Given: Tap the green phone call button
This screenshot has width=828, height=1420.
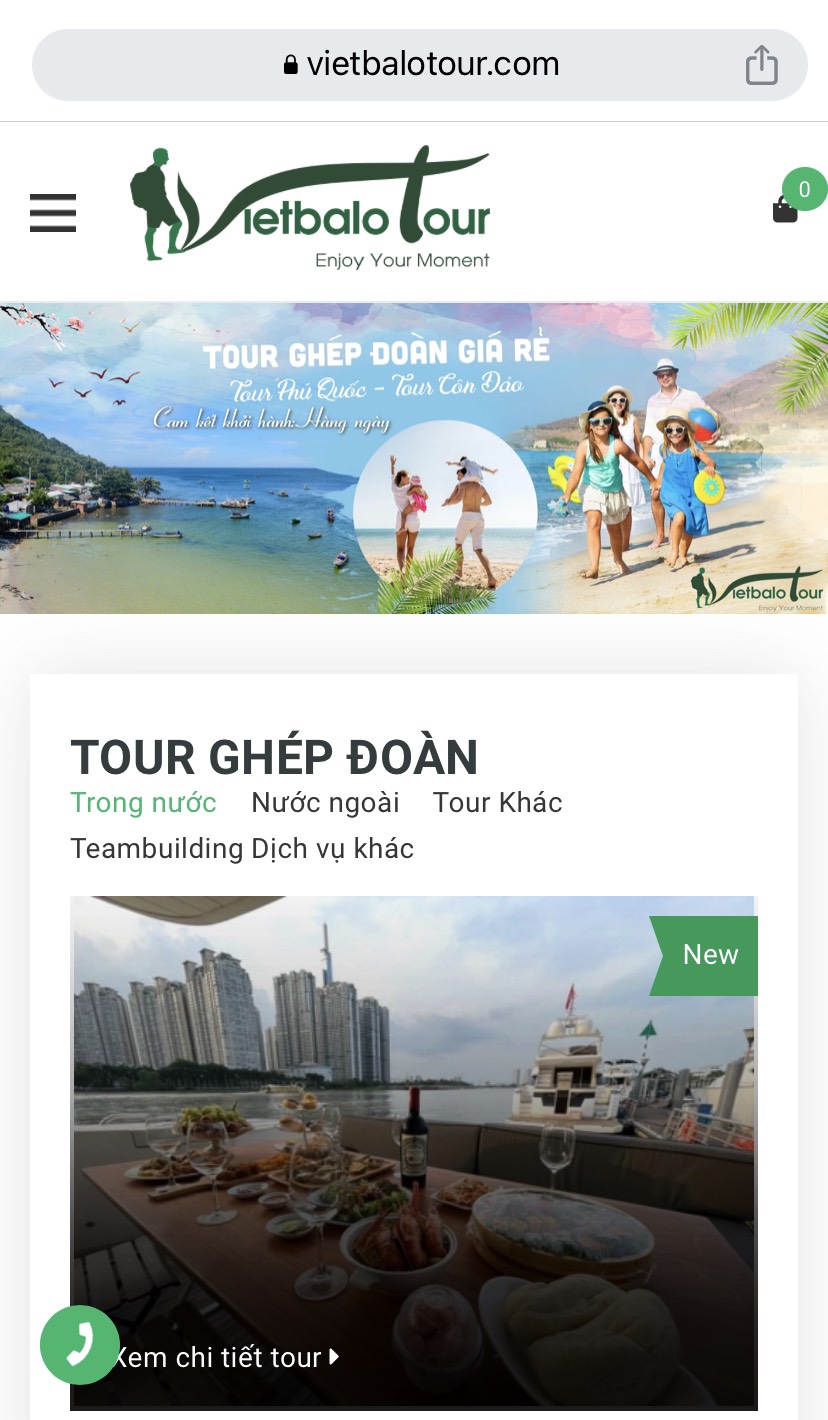Looking at the screenshot, I should [80, 1345].
